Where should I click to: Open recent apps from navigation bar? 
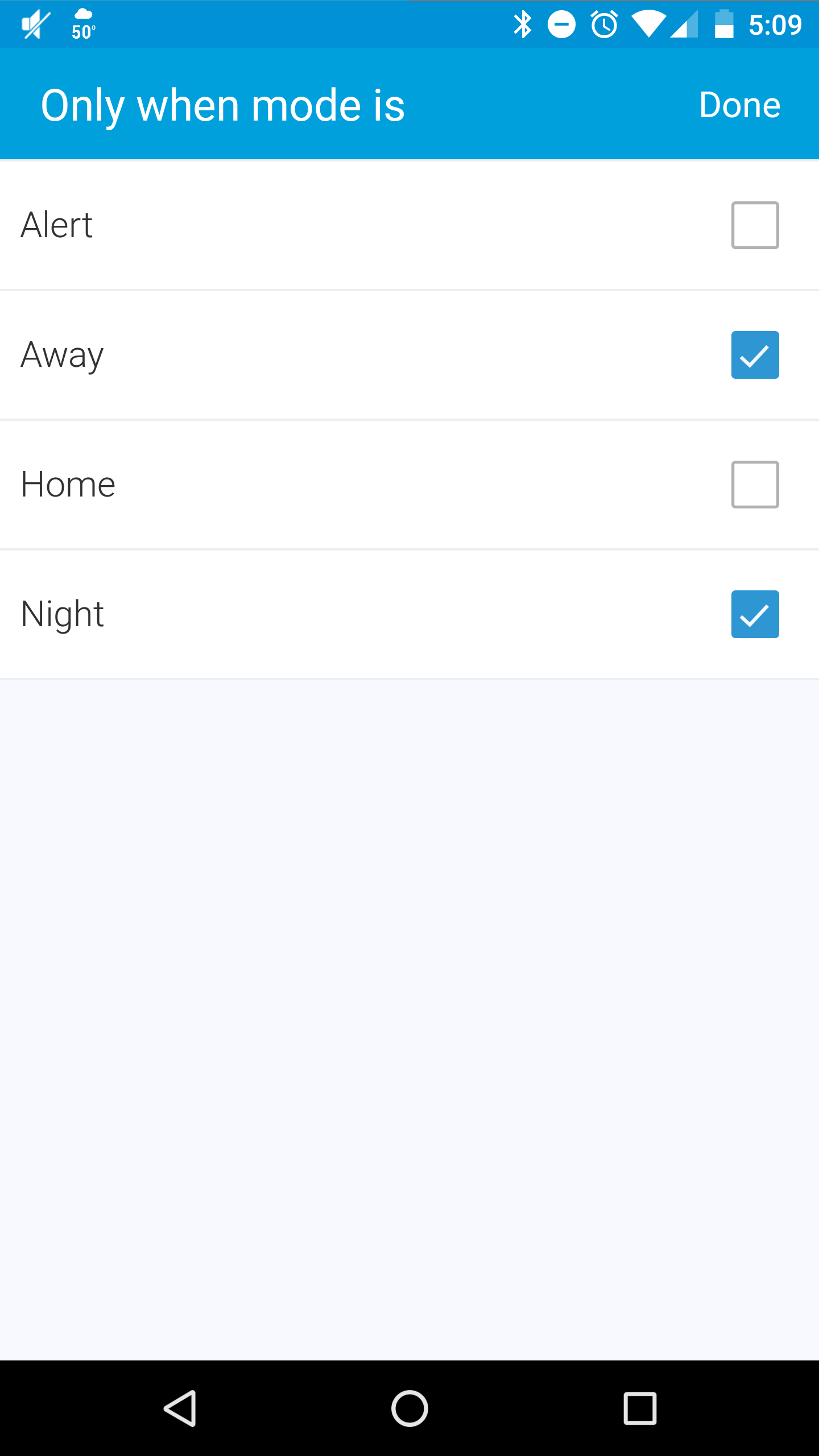(640, 1408)
